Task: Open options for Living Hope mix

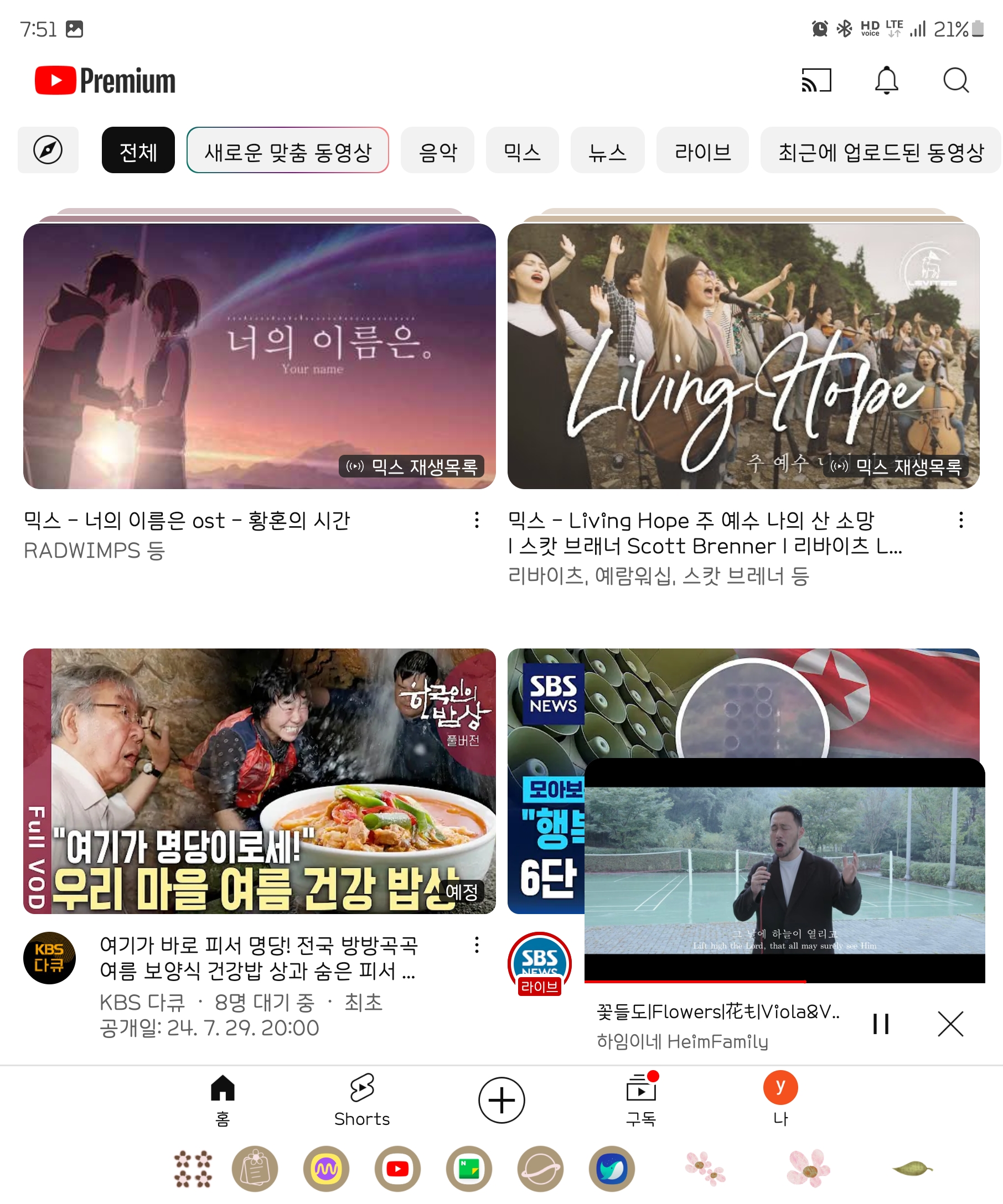Action: (960, 520)
